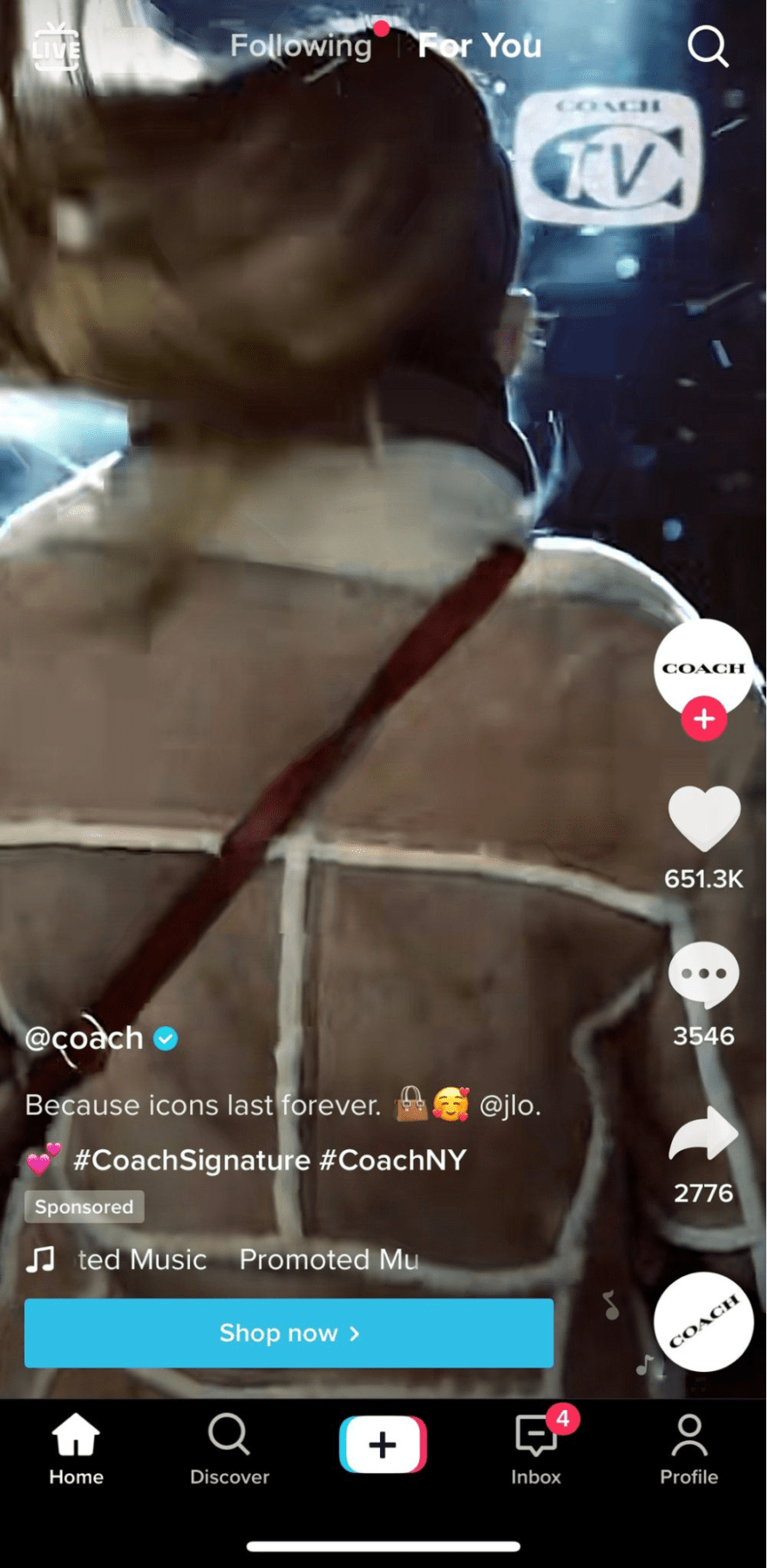767x1568 pixels.
Task: Open the LIVE icon
Action: click(x=56, y=46)
